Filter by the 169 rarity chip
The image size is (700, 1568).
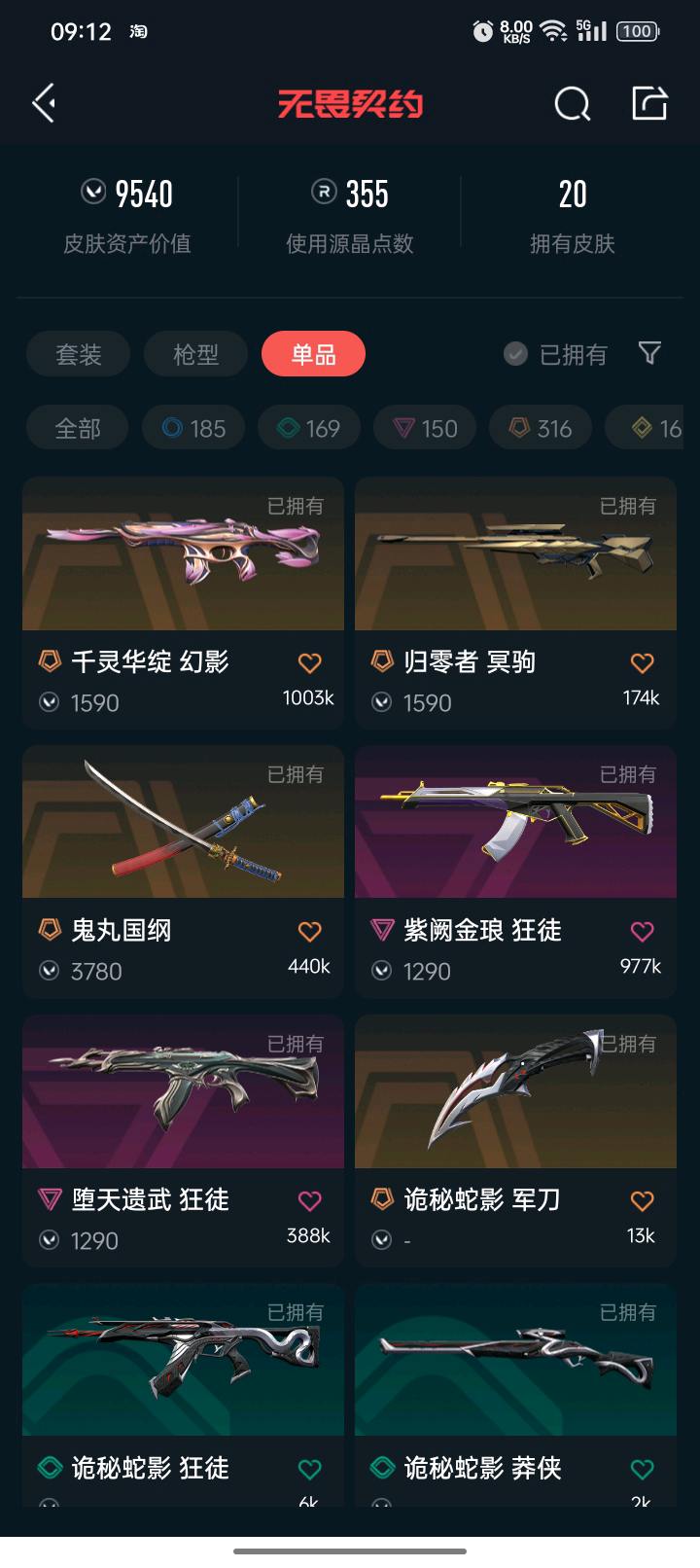click(309, 428)
